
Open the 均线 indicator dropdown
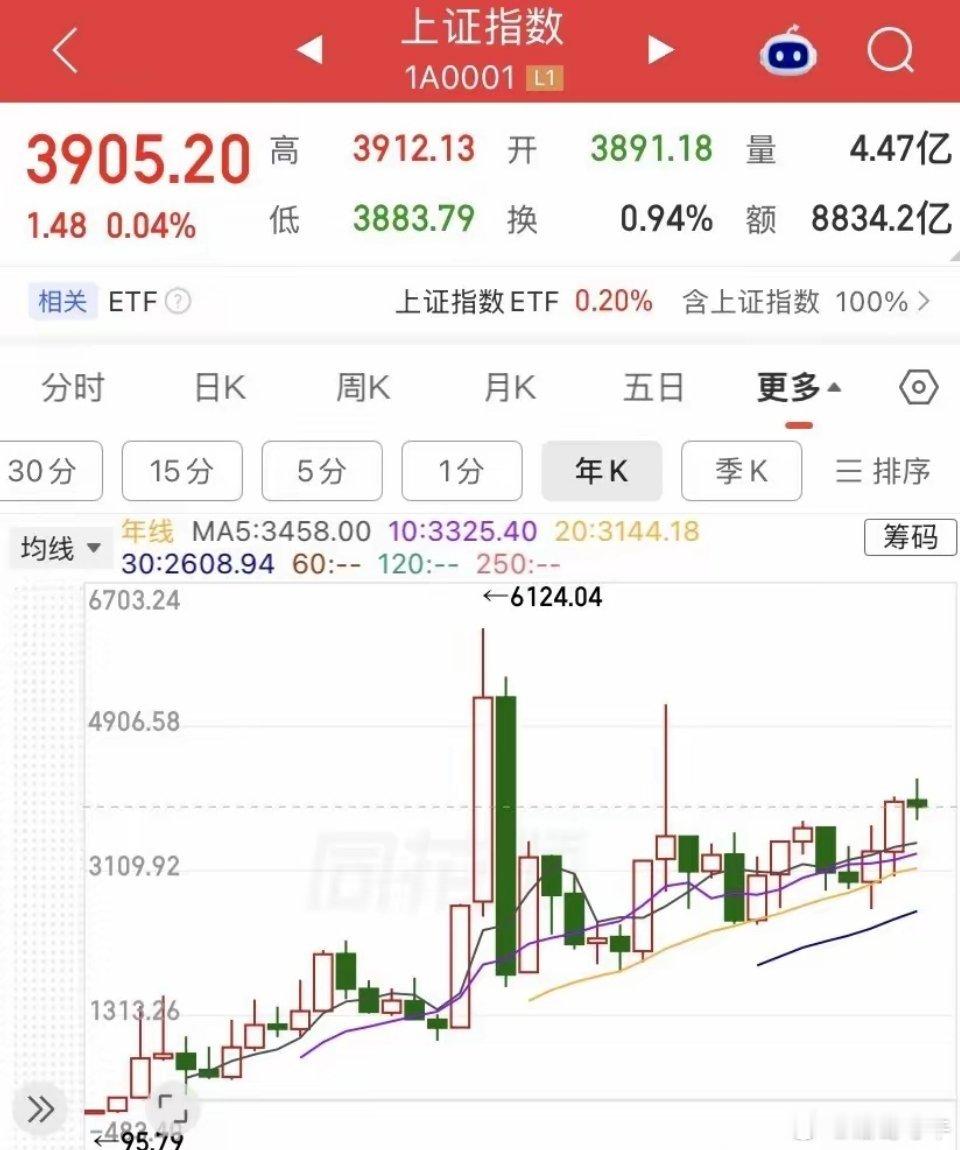tap(60, 548)
